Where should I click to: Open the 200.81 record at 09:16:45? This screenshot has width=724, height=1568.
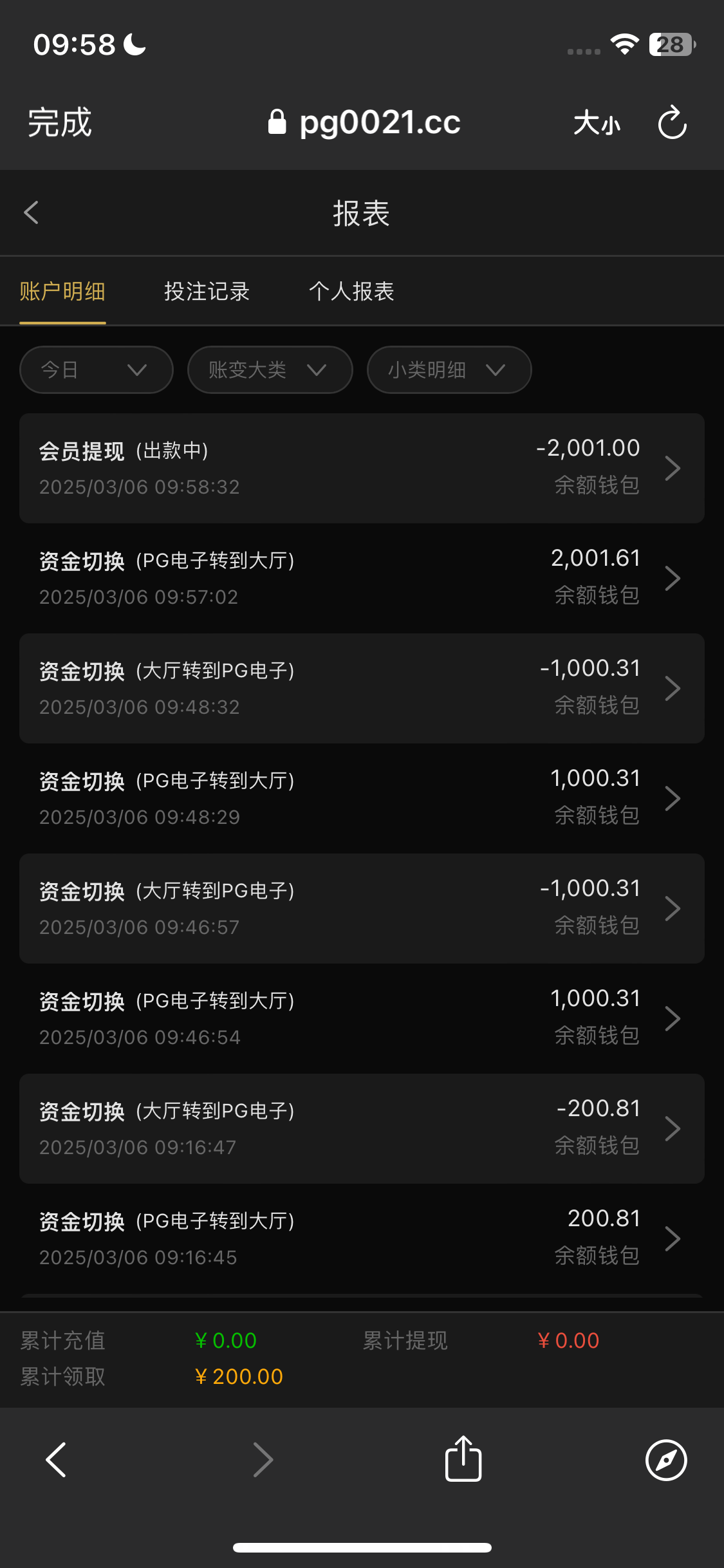362,1238
